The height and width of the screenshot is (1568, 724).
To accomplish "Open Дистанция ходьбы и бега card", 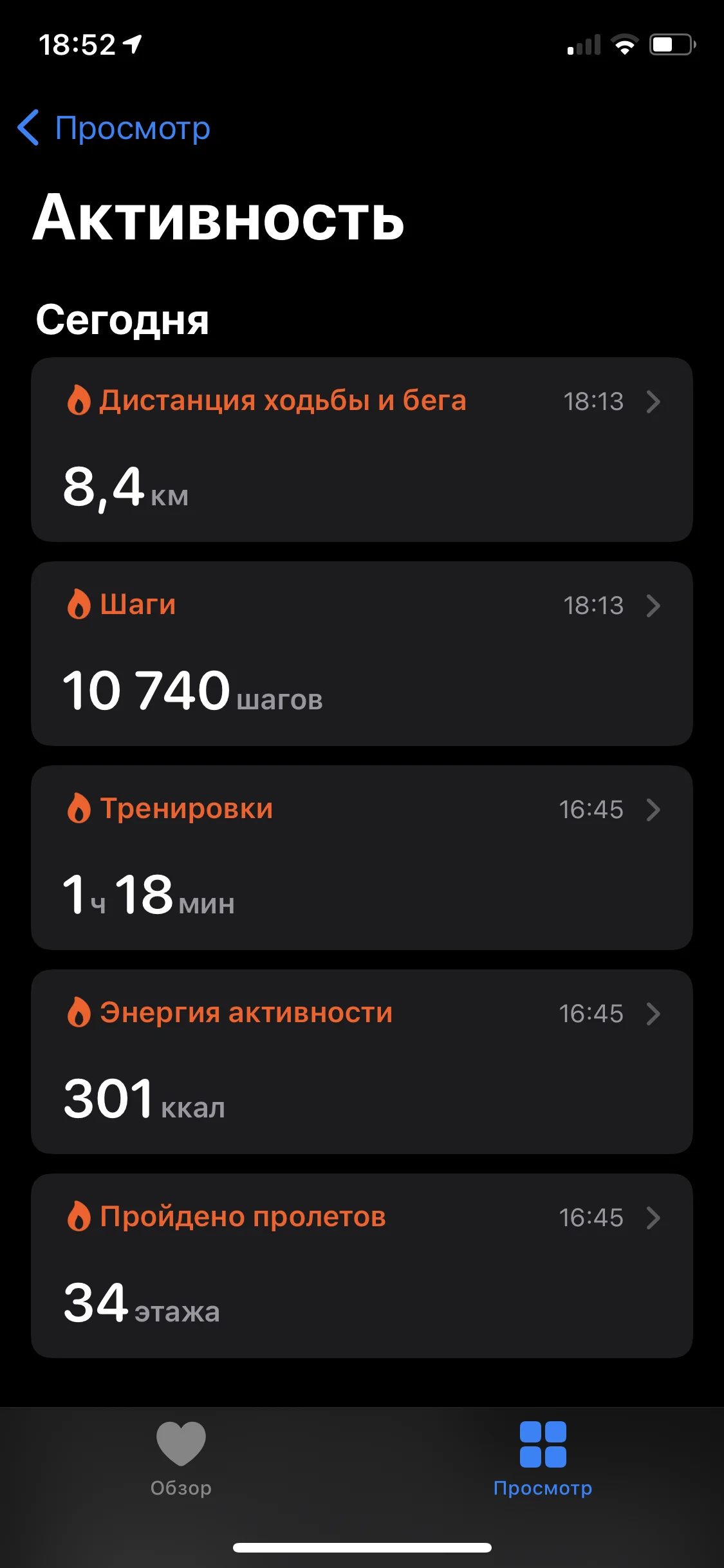I will click(x=362, y=449).
